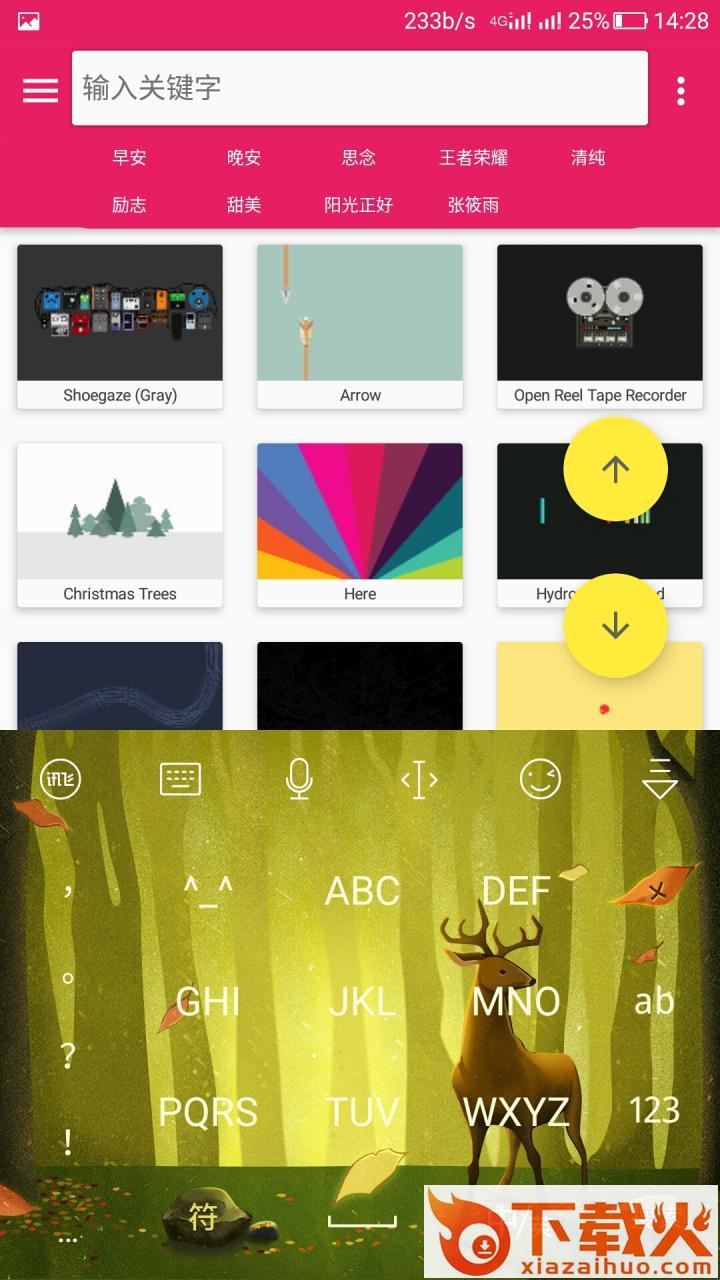
Task: Tap the microphone voice input key
Action: [299, 779]
